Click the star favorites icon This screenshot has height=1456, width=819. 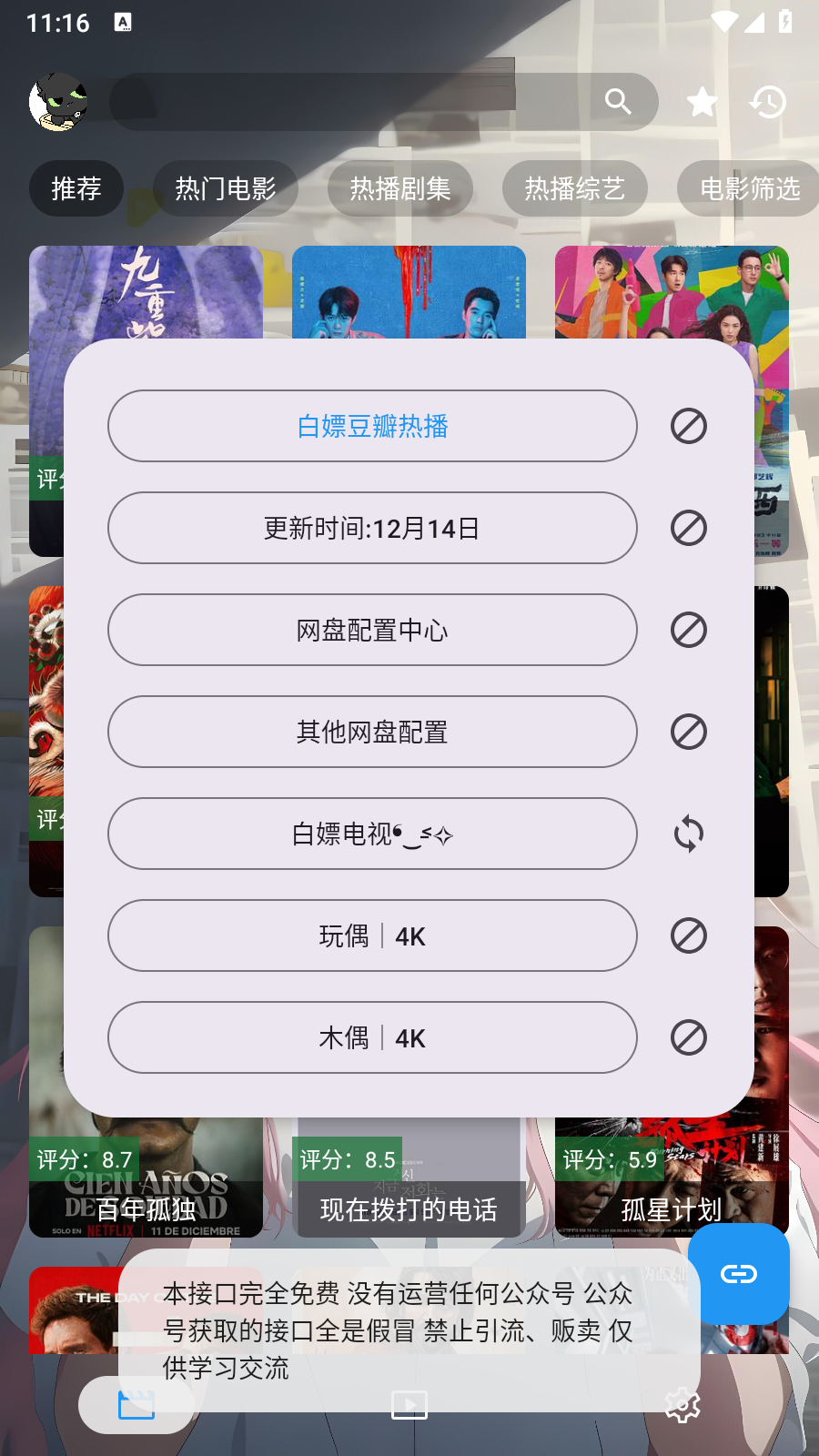tap(701, 102)
